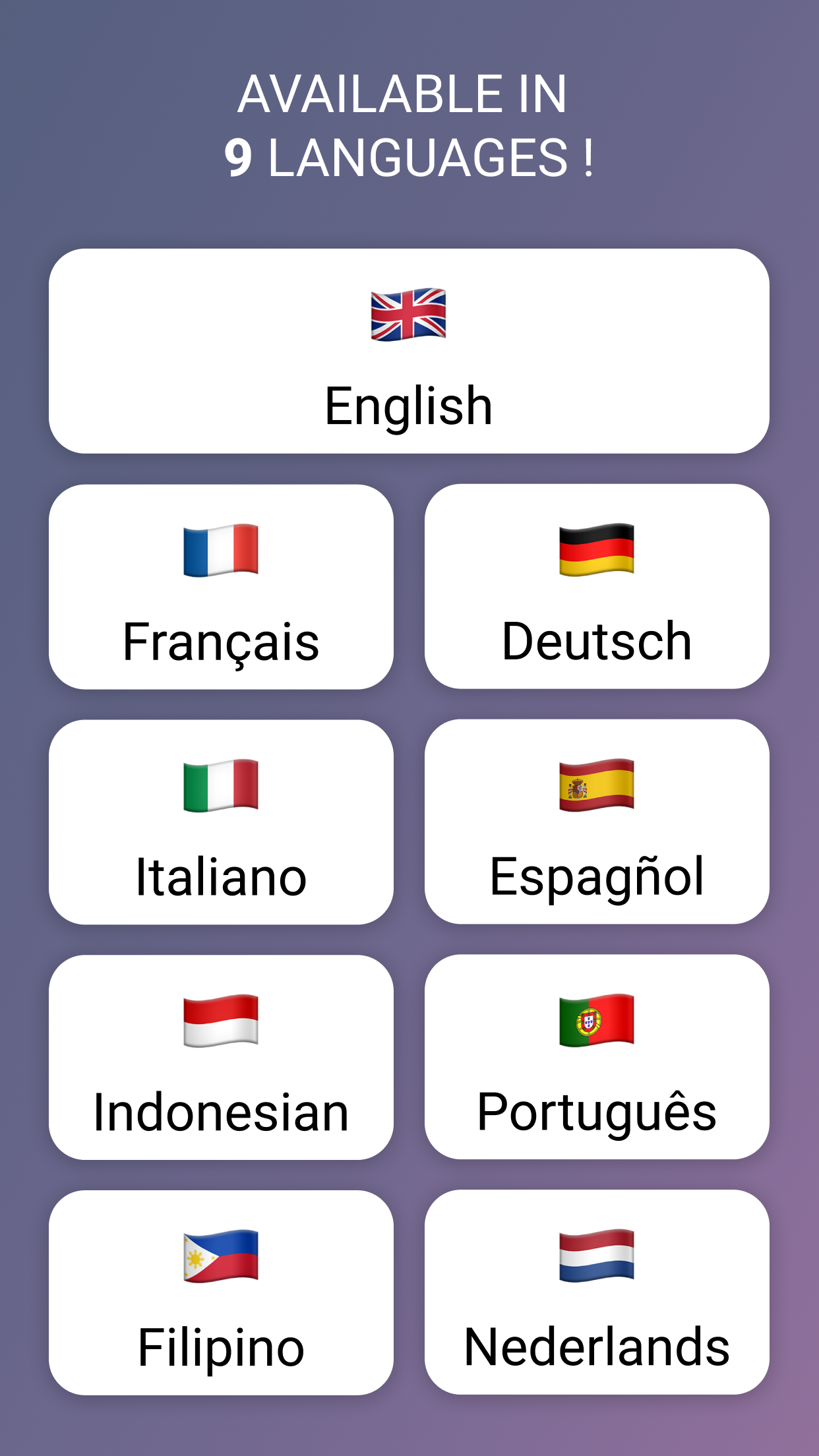Image resolution: width=819 pixels, height=1456 pixels.
Task: Click the British flag icon above English
Action: tap(409, 315)
